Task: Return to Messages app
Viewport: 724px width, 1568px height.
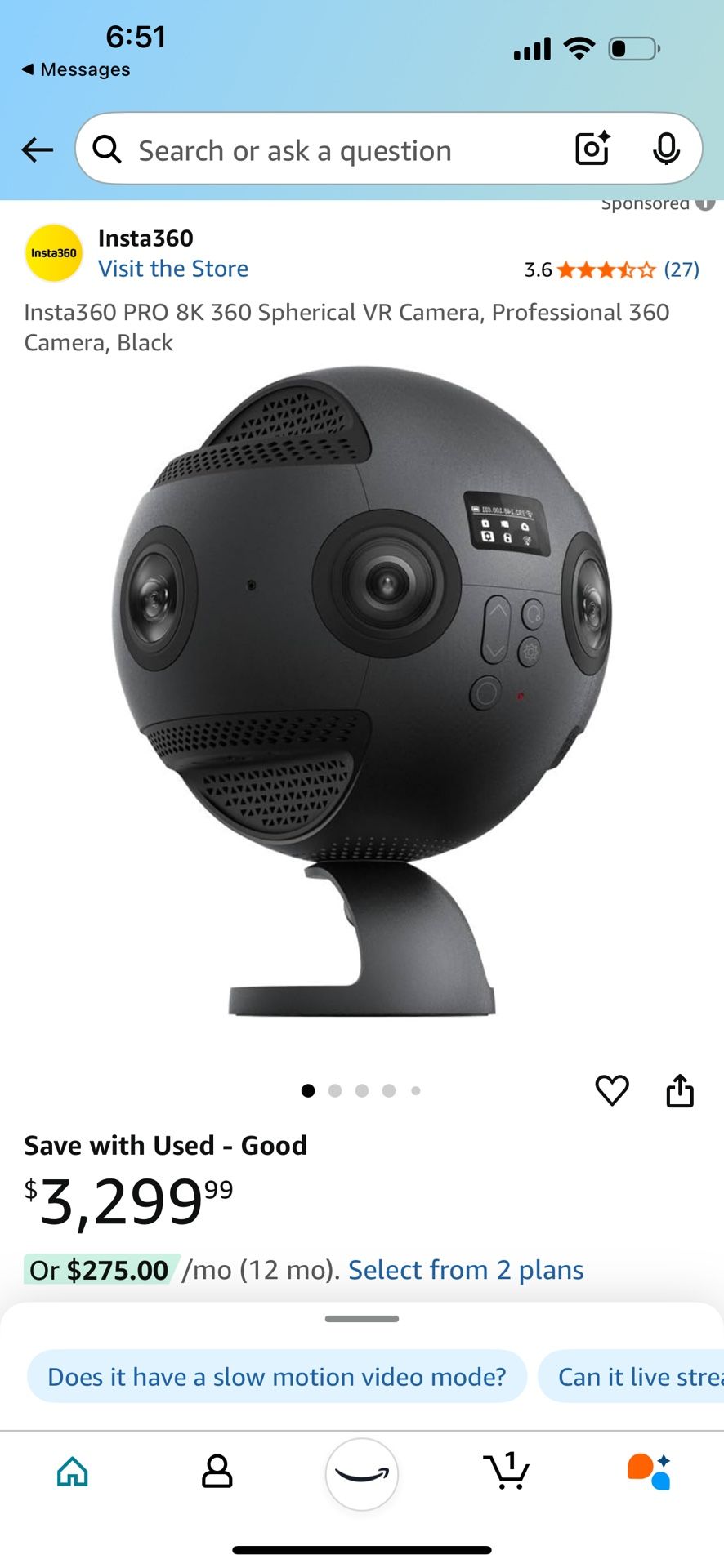Action: 76,69
